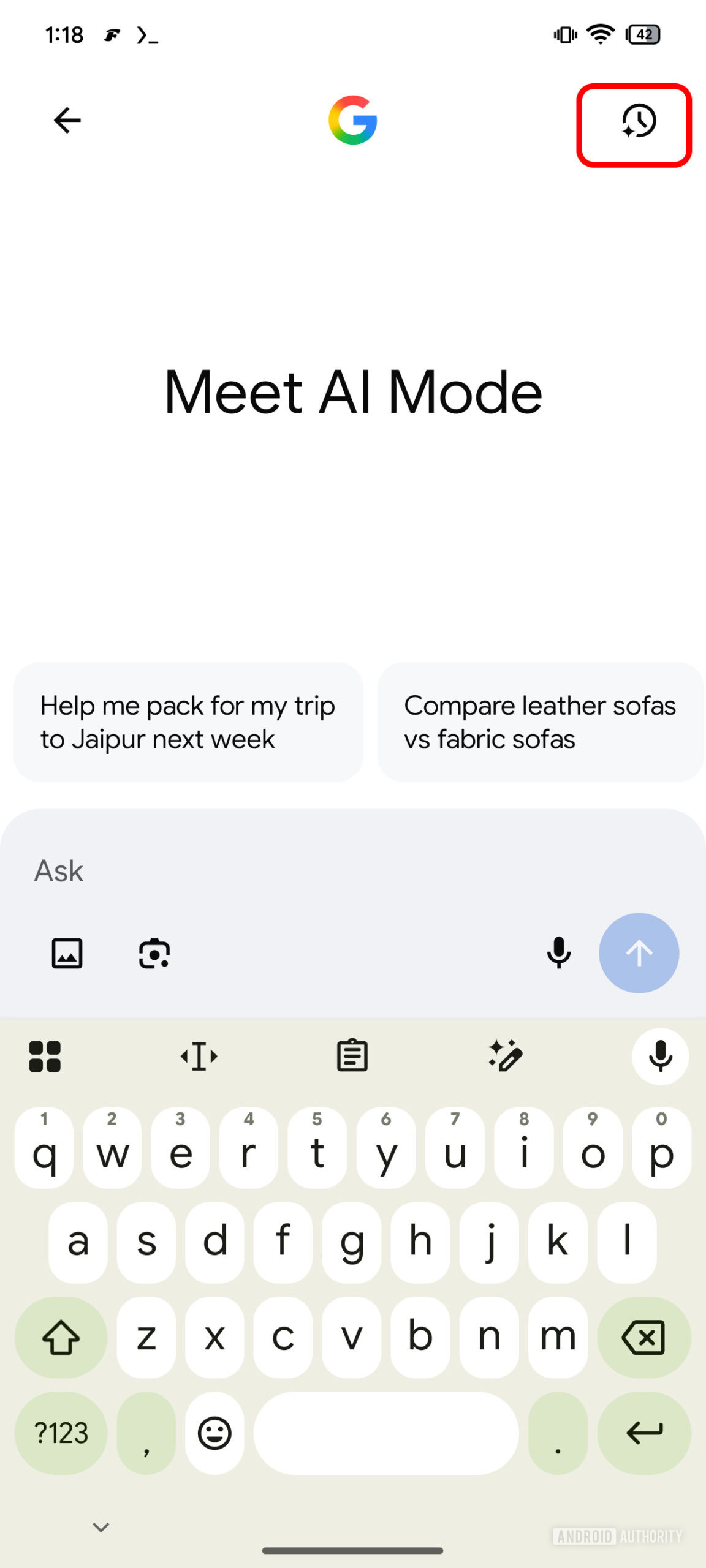Tap the keyboard shift key
The height and width of the screenshot is (1568, 706).
[61, 1337]
